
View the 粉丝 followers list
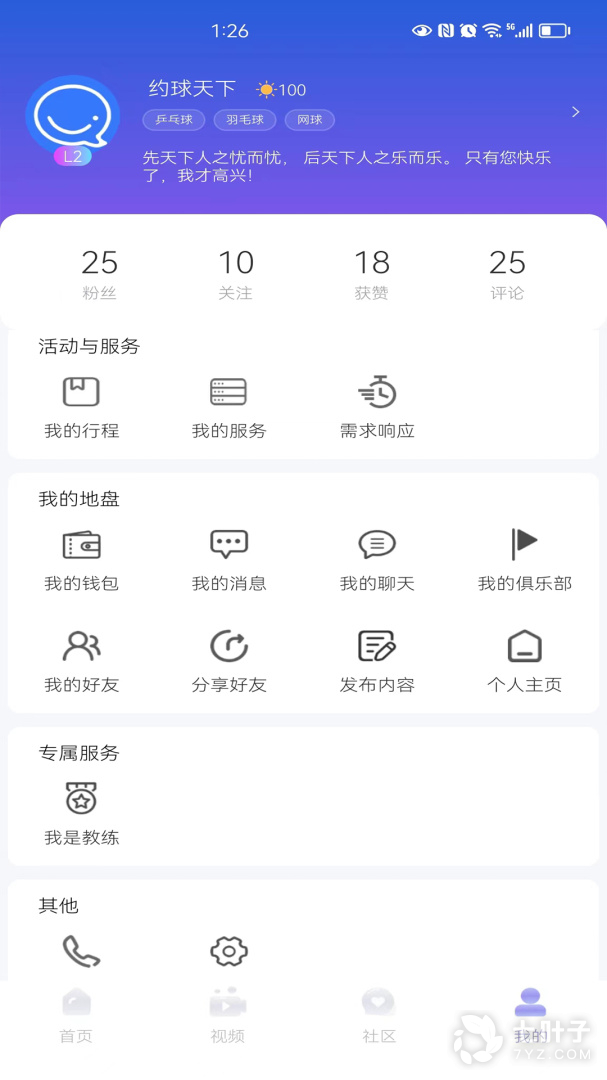pyautogui.click(x=99, y=274)
